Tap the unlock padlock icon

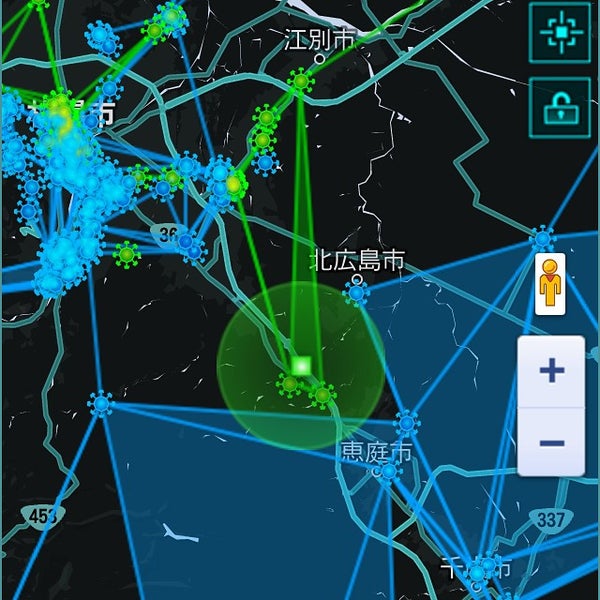point(559,107)
